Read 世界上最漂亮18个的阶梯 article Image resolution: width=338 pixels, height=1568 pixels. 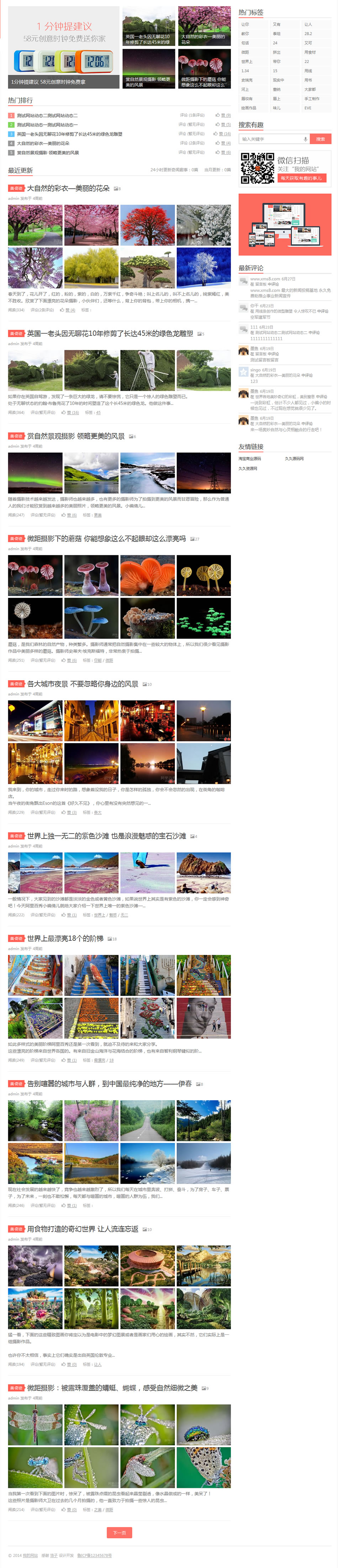click(65, 938)
